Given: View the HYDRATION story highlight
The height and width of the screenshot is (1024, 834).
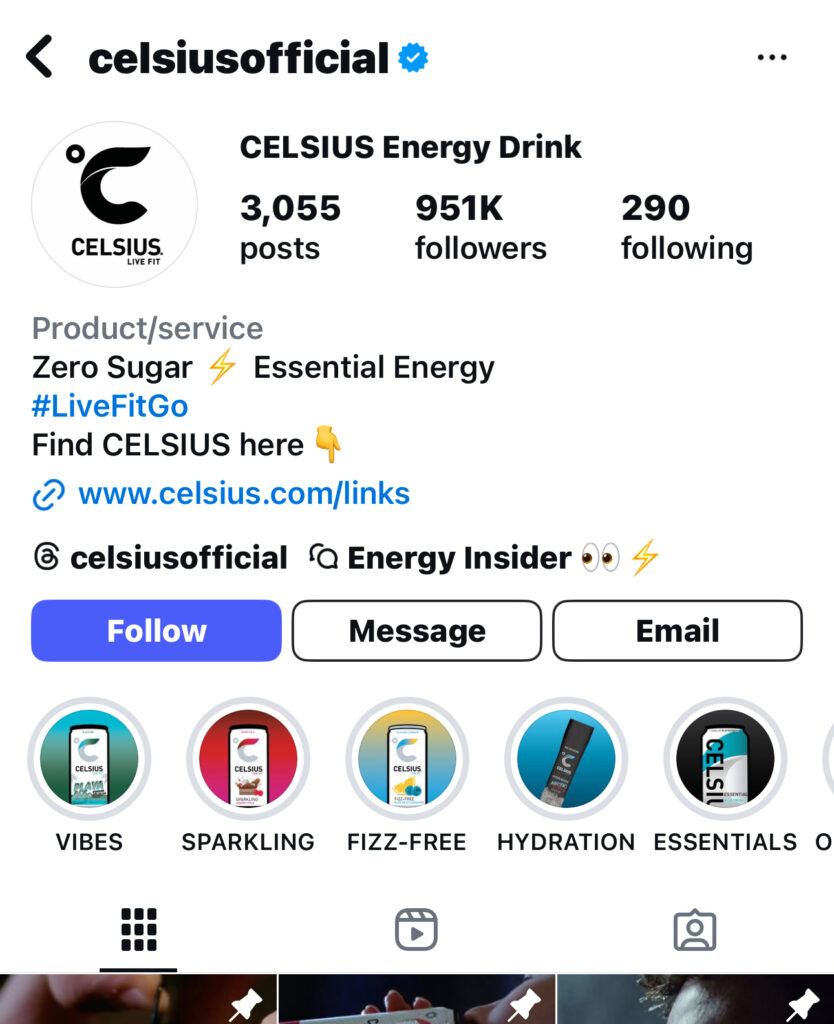Looking at the screenshot, I should (x=566, y=760).
